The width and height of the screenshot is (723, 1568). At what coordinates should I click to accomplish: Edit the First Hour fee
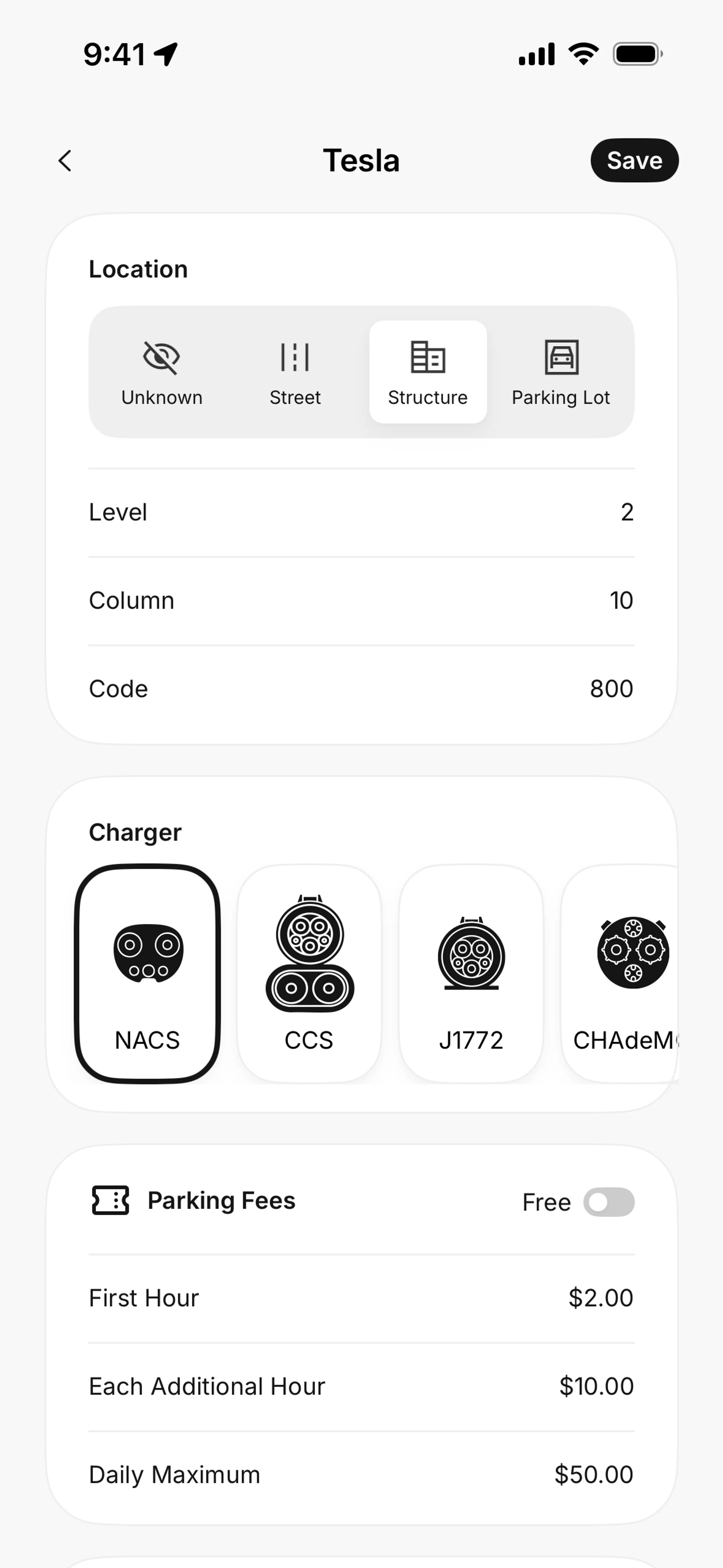click(x=600, y=1298)
